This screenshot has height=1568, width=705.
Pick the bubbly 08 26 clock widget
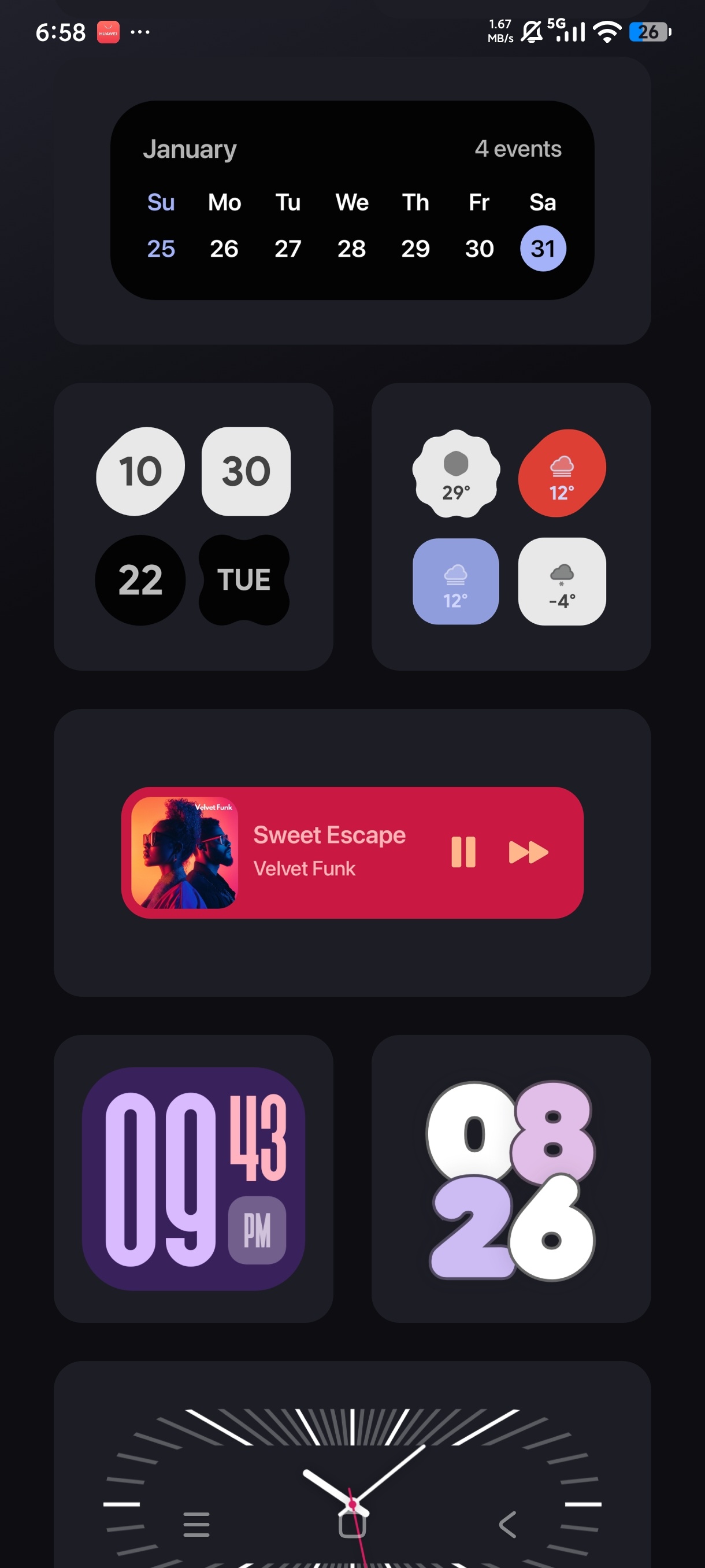coord(510,1178)
